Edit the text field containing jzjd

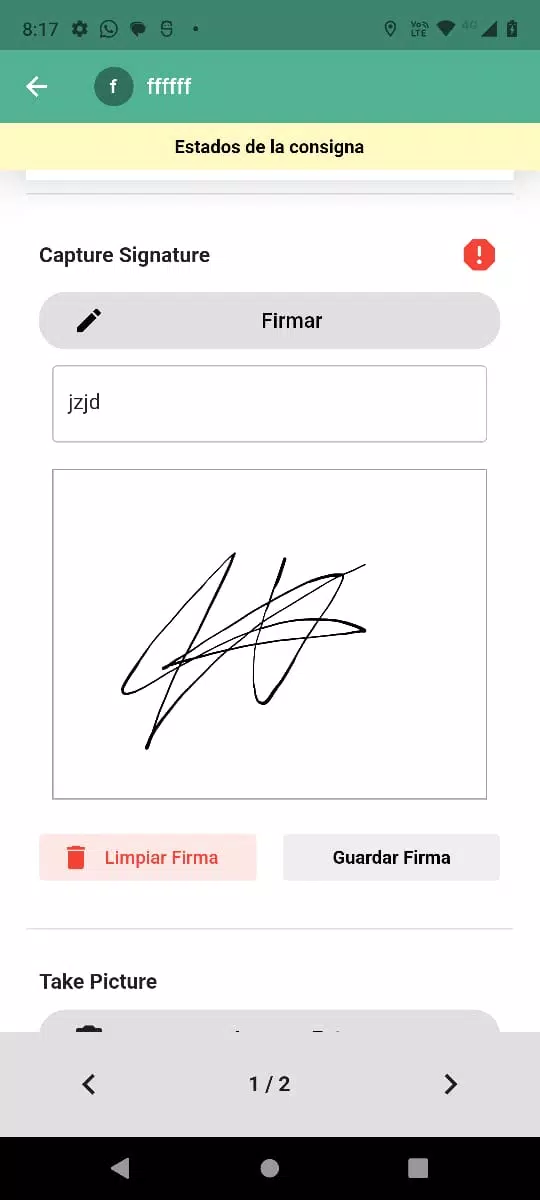point(269,403)
